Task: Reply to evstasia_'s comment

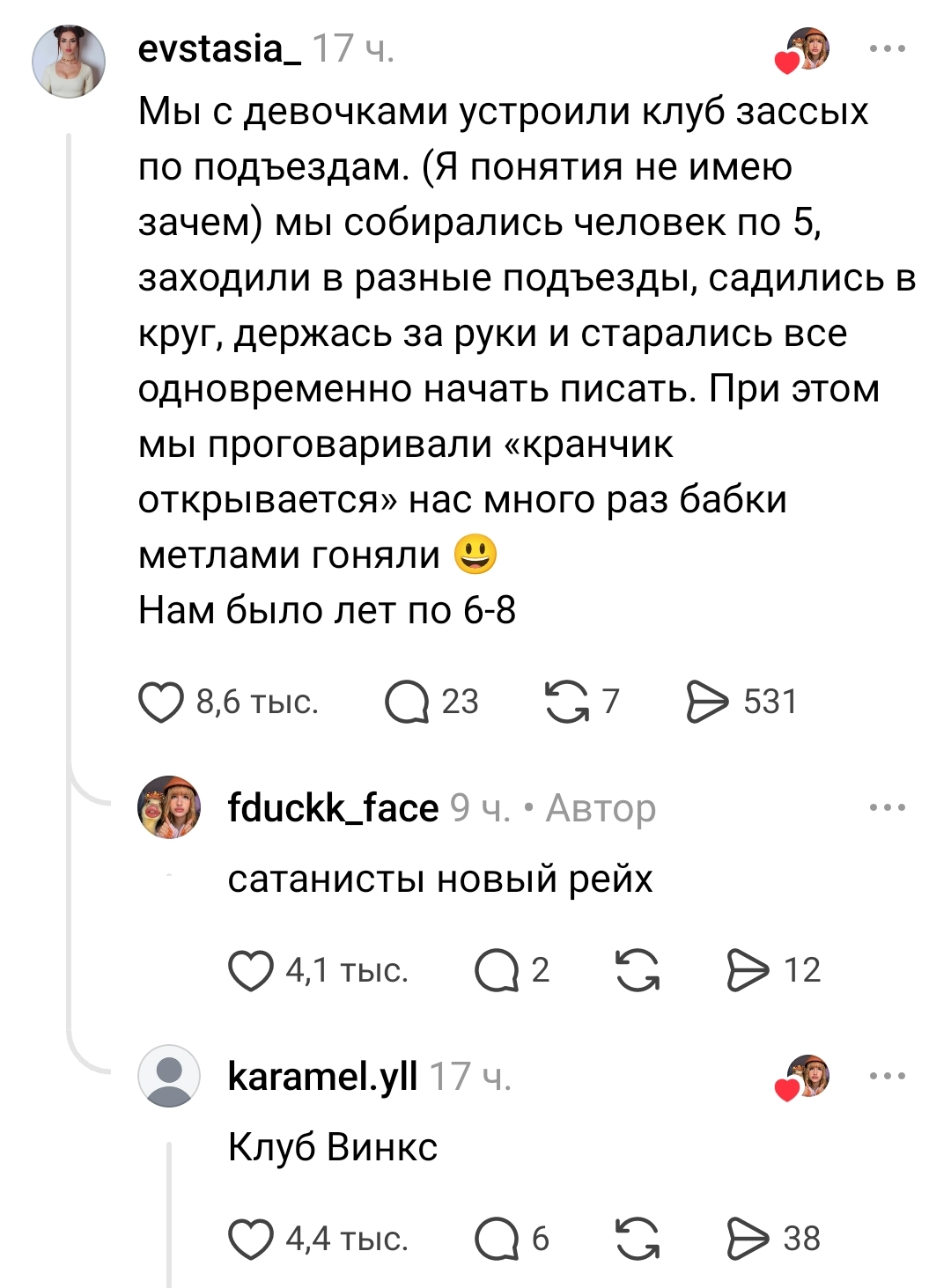Action: pos(407,703)
